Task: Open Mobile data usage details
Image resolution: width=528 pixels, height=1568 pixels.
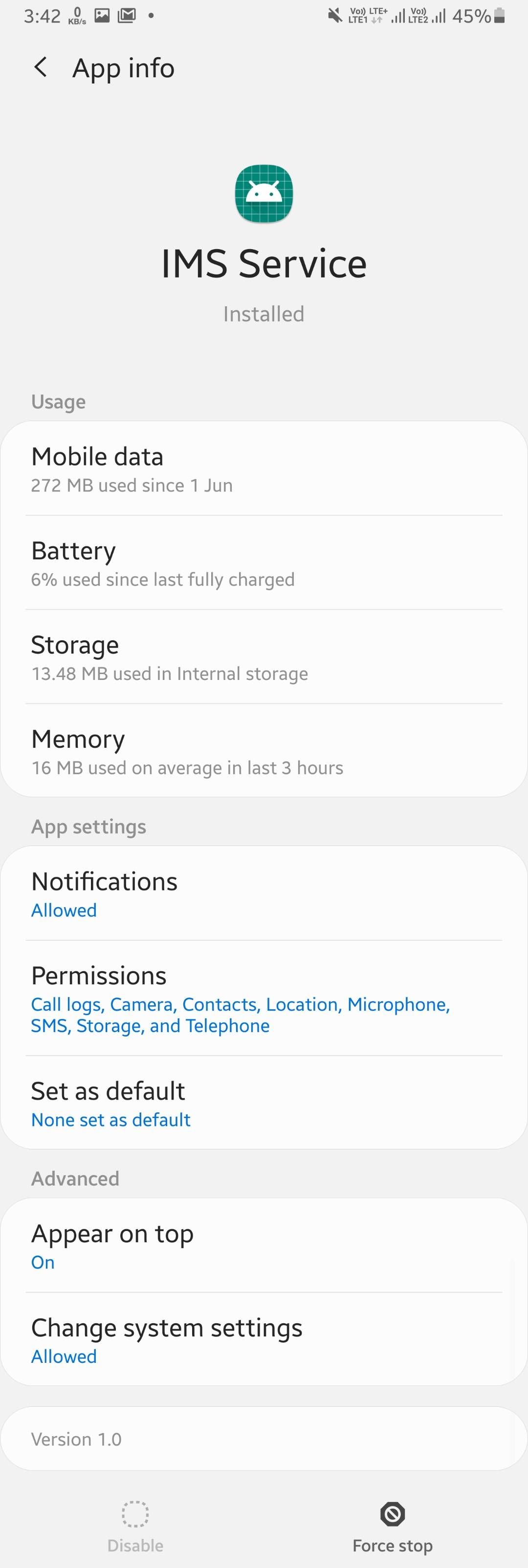Action: coord(263,469)
